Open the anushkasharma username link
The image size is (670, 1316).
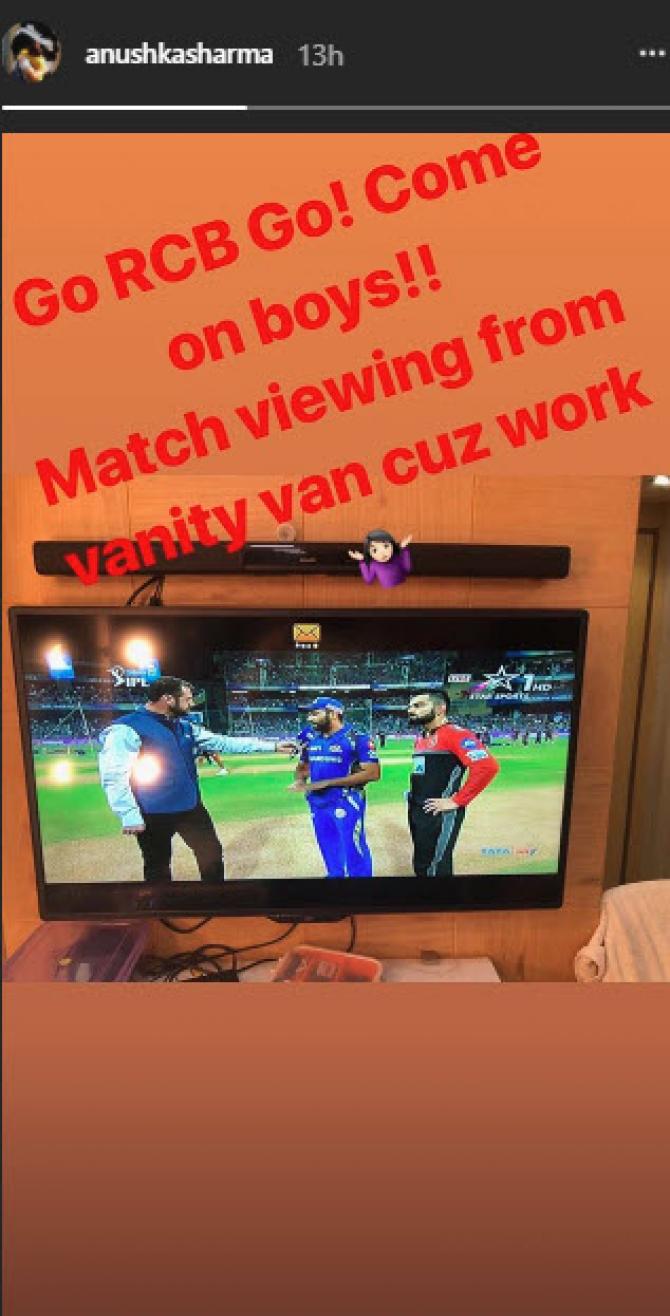click(179, 55)
